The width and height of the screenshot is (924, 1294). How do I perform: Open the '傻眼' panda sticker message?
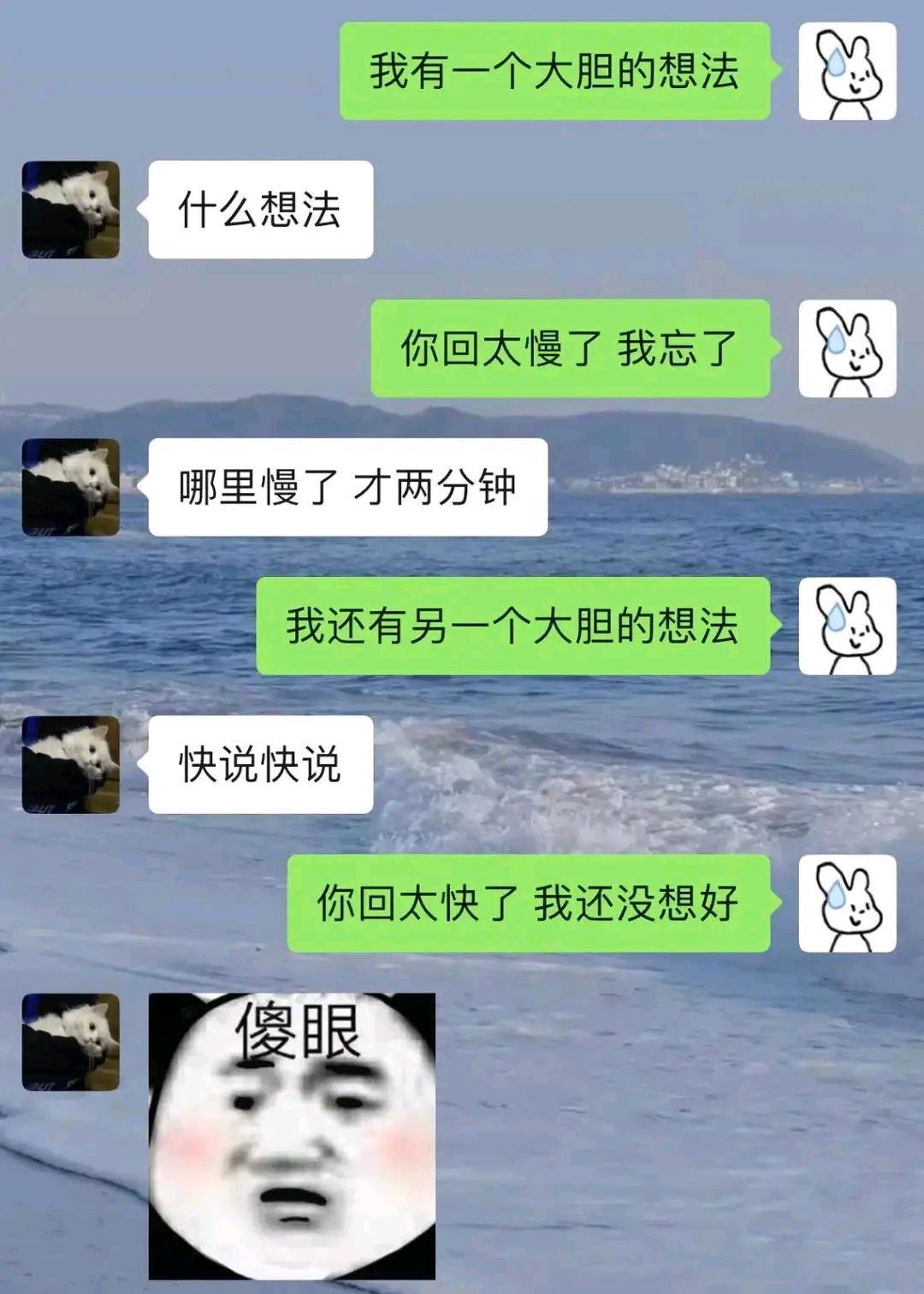pyautogui.click(x=292, y=1136)
